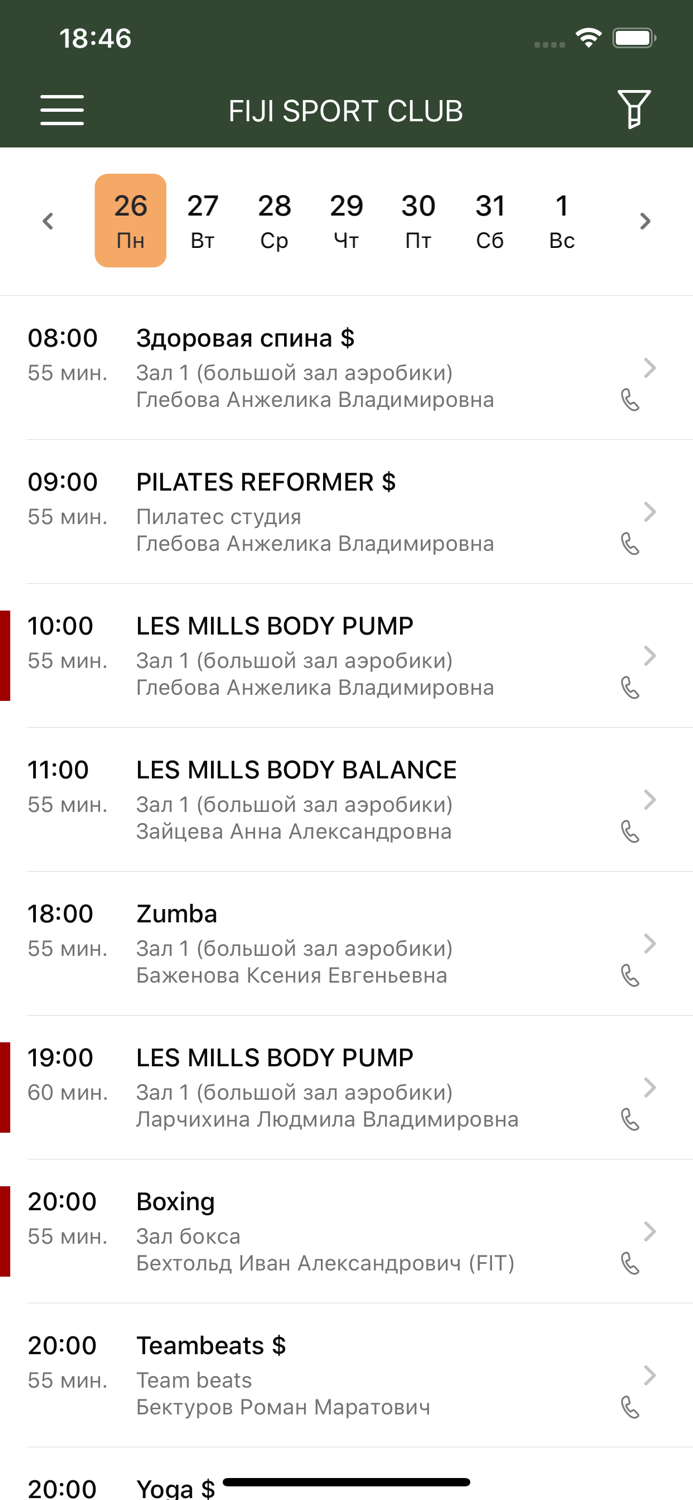Call about the 19:00 LES MILLS BODY PUMP
The height and width of the screenshot is (1500, 693).
pyautogui.click(x=630, y=1119)
